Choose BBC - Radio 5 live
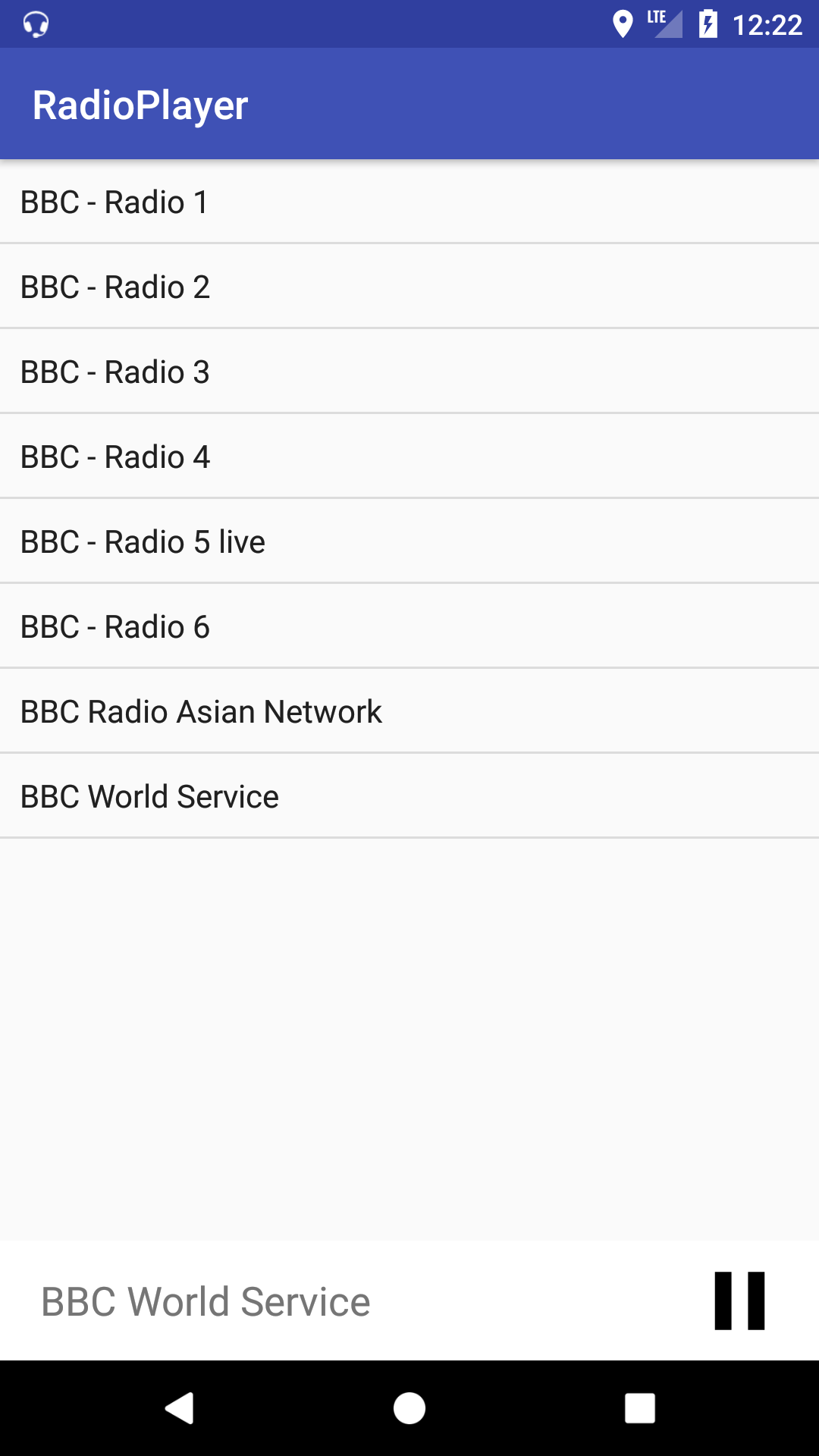 pos(143,542)
